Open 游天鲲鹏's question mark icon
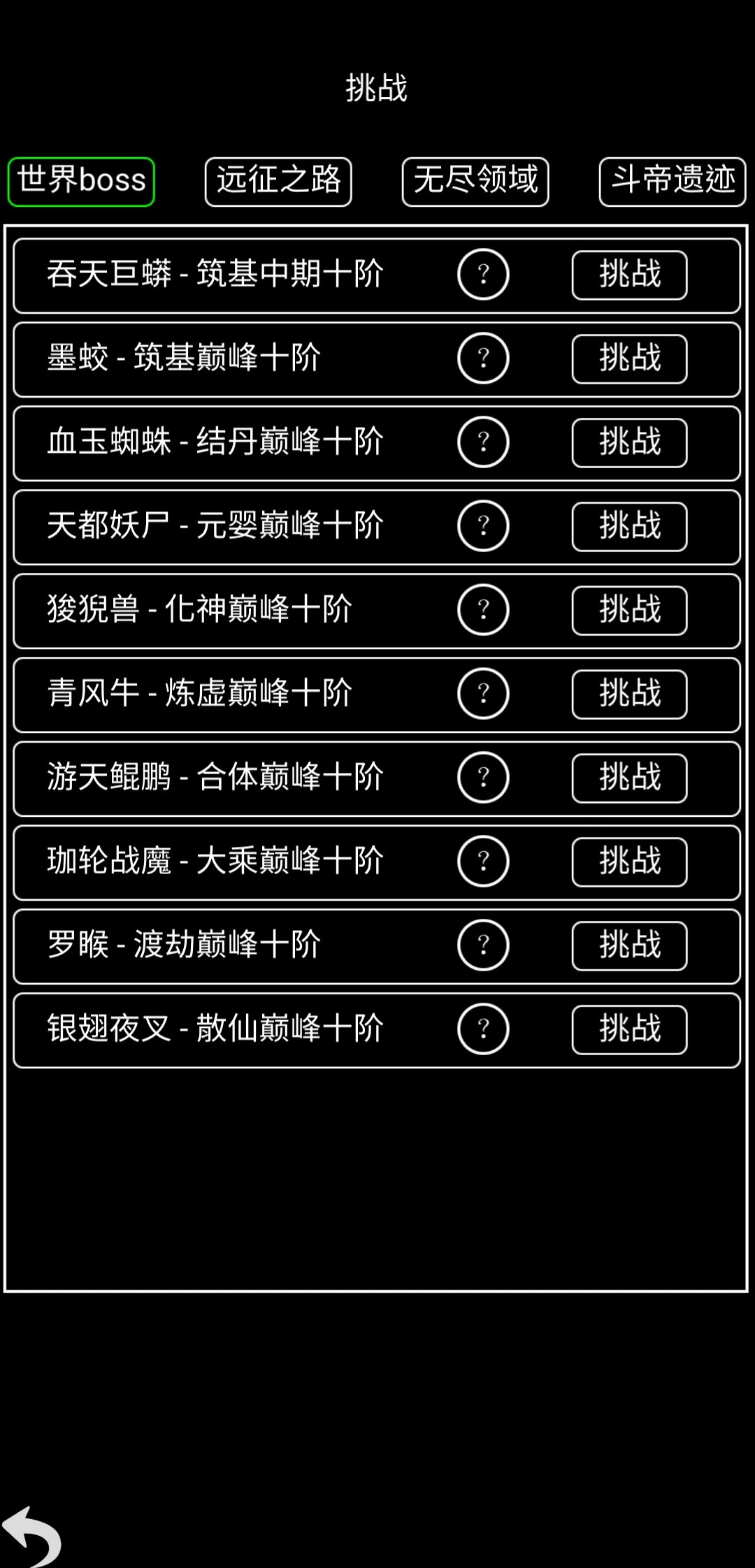Image resolution: width=755 pixels, height=1568 pixels. (x=483, y=778)
